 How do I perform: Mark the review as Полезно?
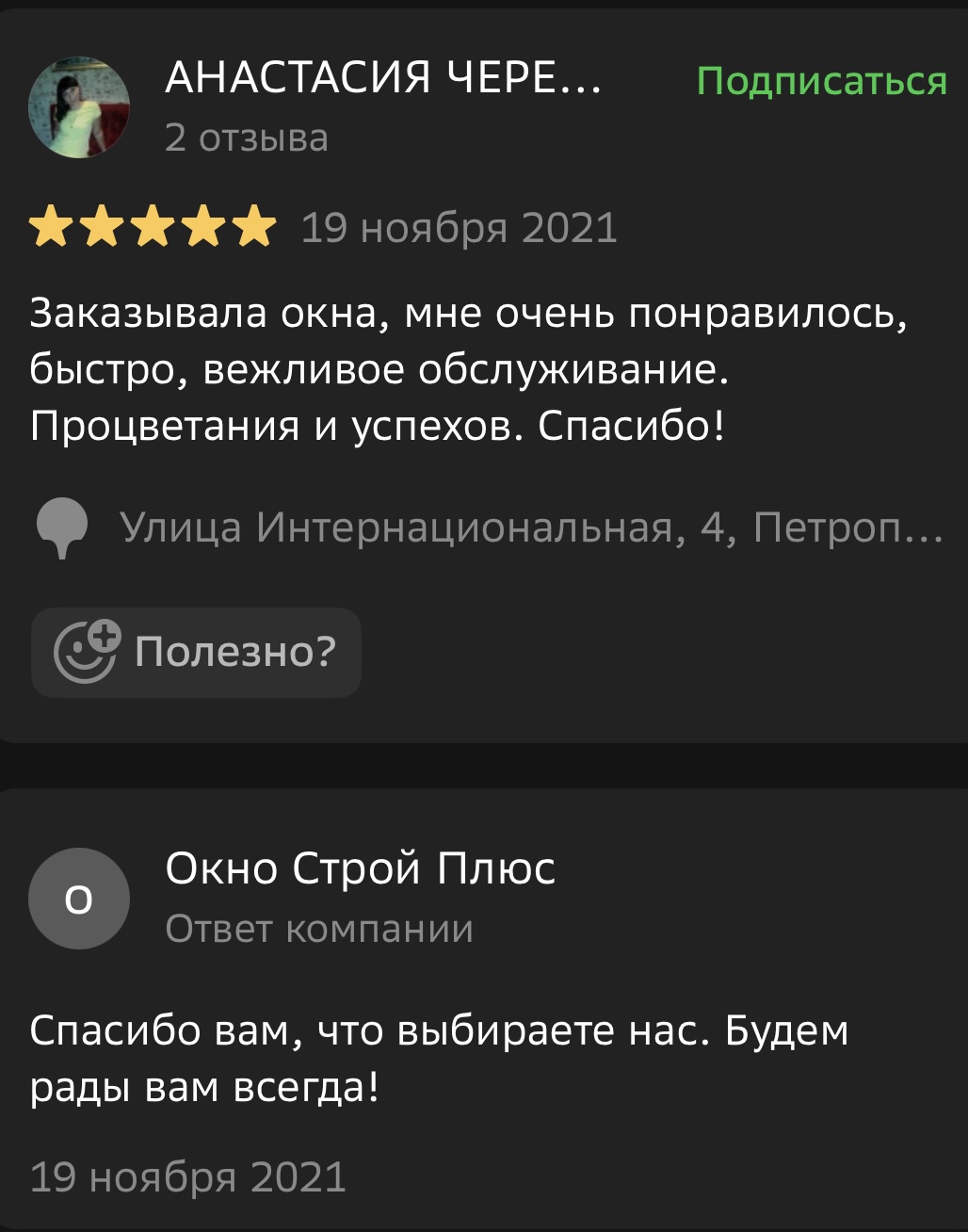coord(196,652)
